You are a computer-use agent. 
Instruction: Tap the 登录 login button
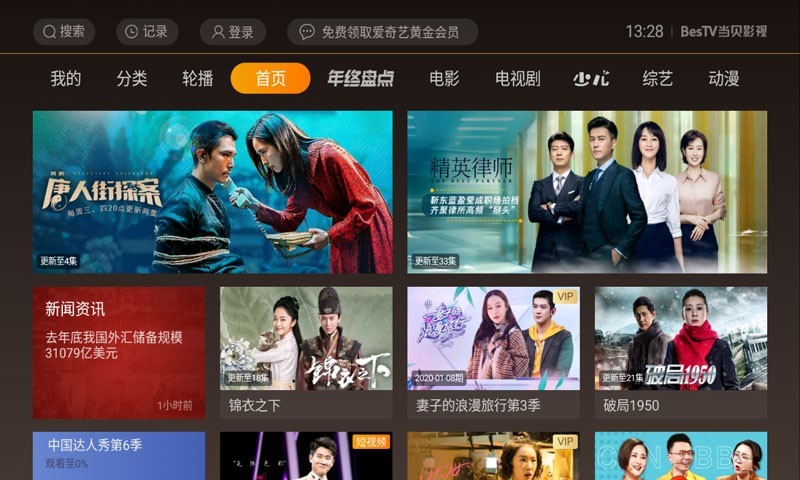click(x=232, y=32)
